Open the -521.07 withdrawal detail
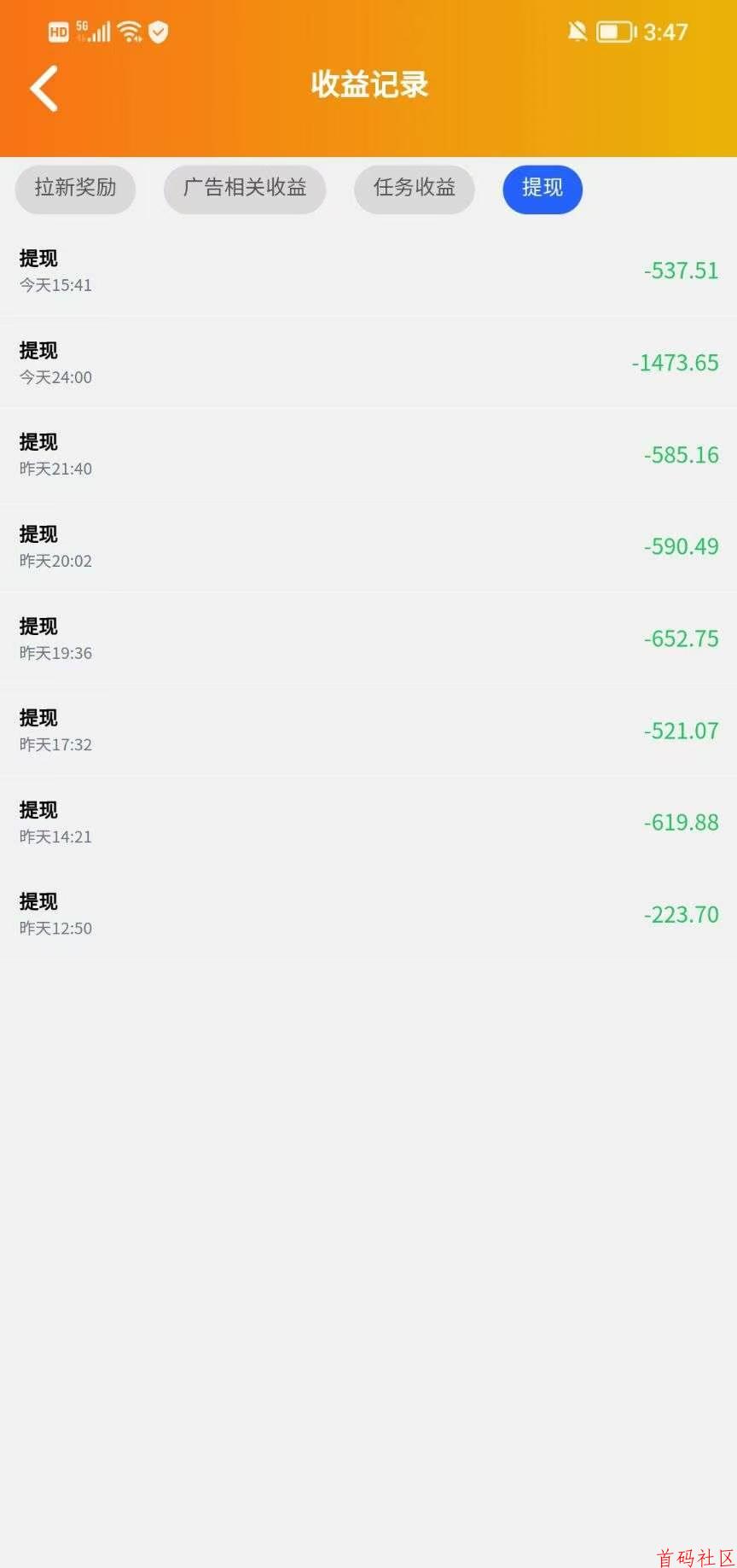The width and height of the screenshot is (737, 1568). click(680, 731)
